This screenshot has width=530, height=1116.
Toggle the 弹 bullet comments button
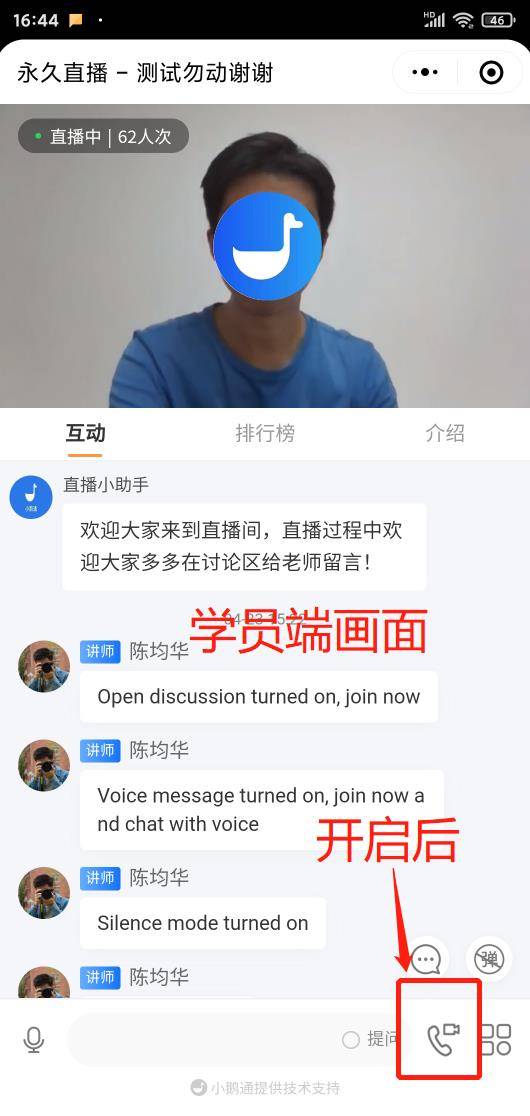pyautogui.click(x=489, y=960)
